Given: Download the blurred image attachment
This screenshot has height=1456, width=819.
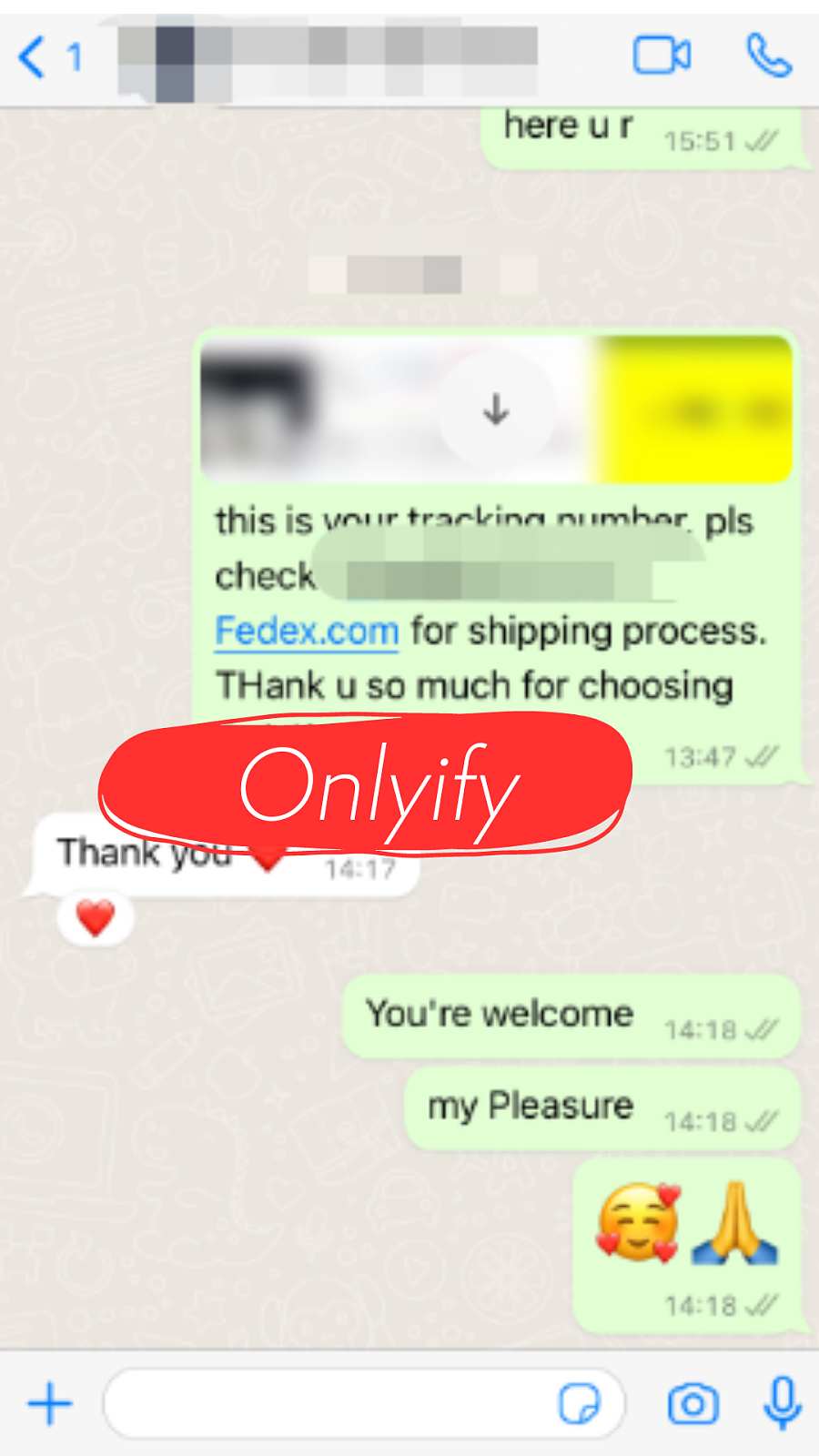Looking at the screenshot, I should 496,409.
